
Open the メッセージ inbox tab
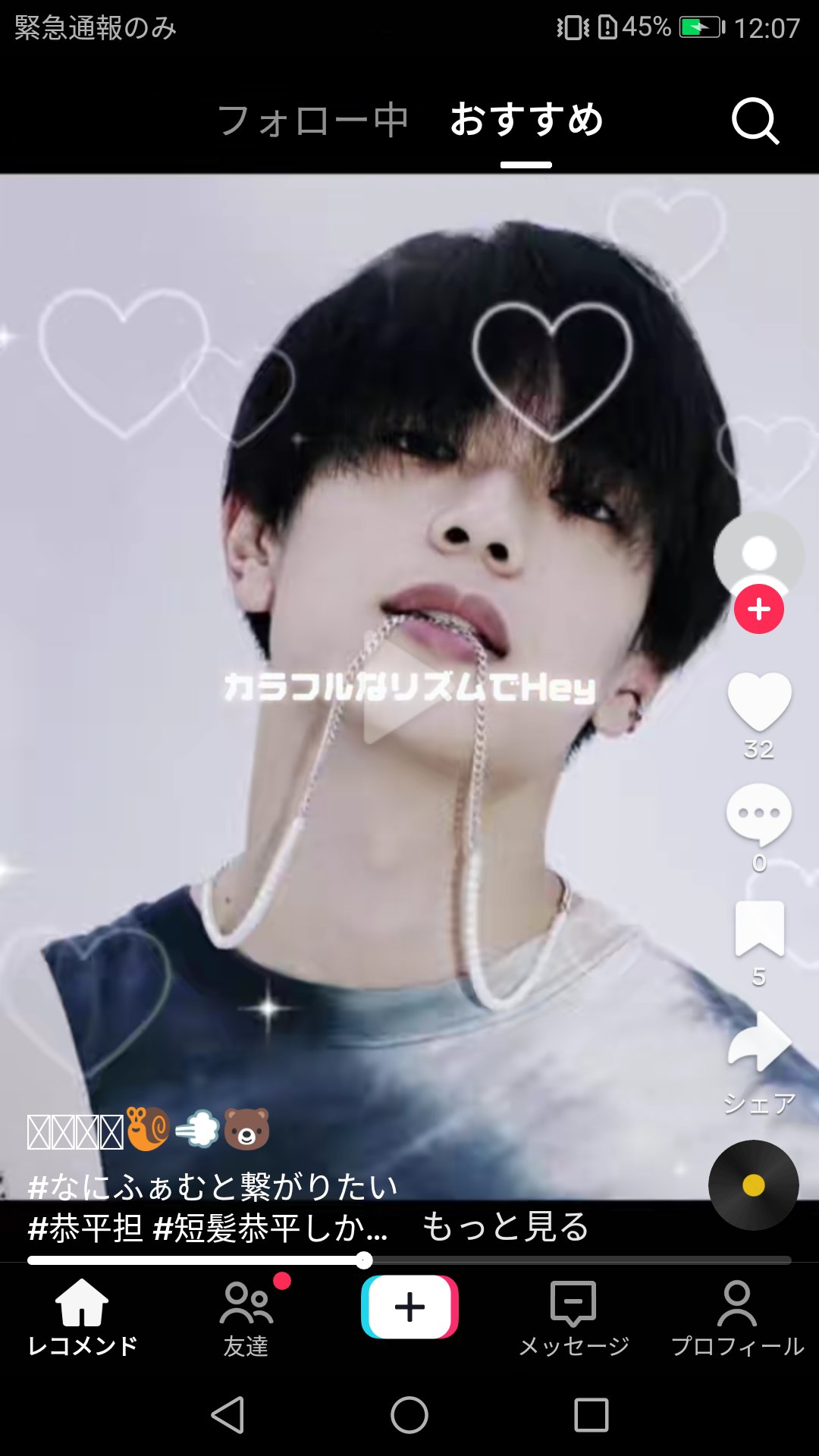point(574,1318)
